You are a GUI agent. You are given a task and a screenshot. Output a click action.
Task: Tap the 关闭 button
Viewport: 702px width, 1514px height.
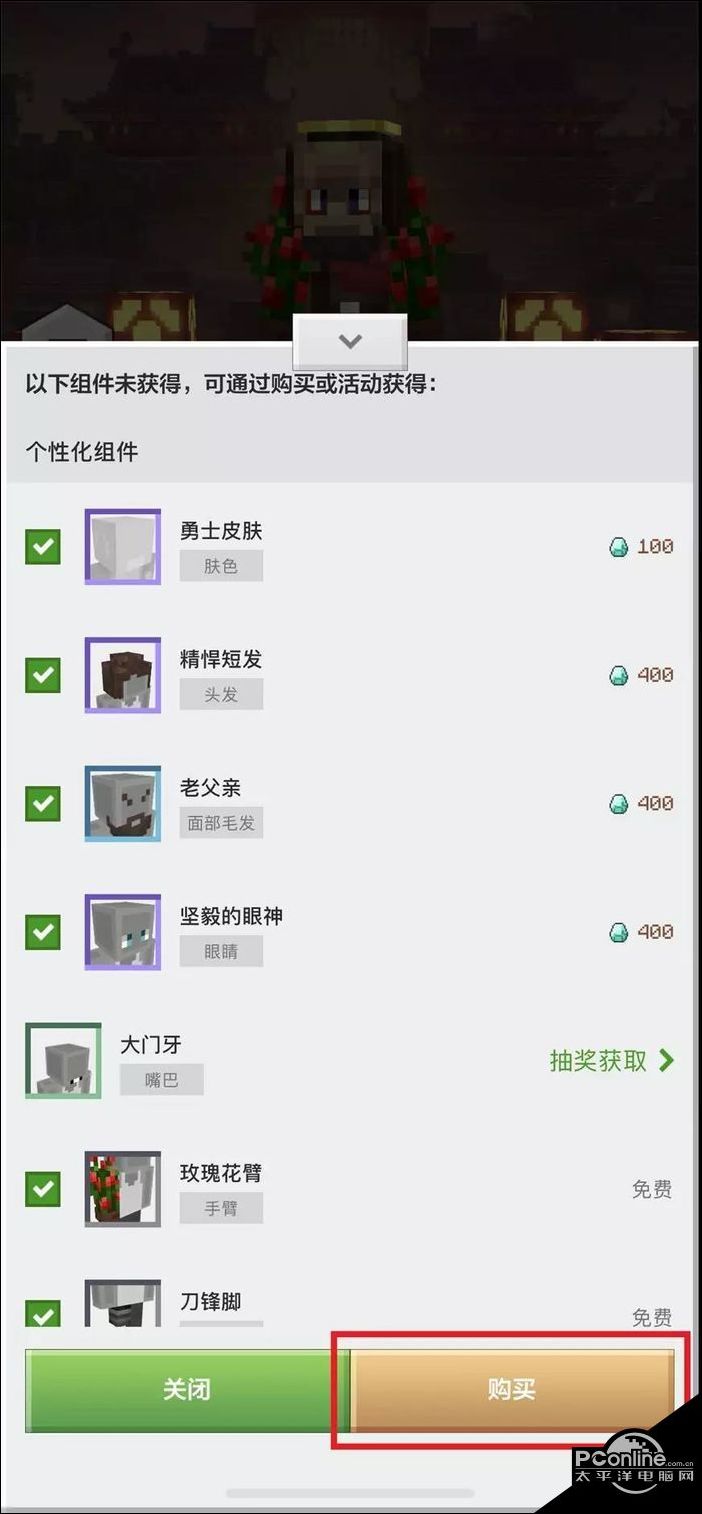pyautogui.click(x=187, y=1390)
